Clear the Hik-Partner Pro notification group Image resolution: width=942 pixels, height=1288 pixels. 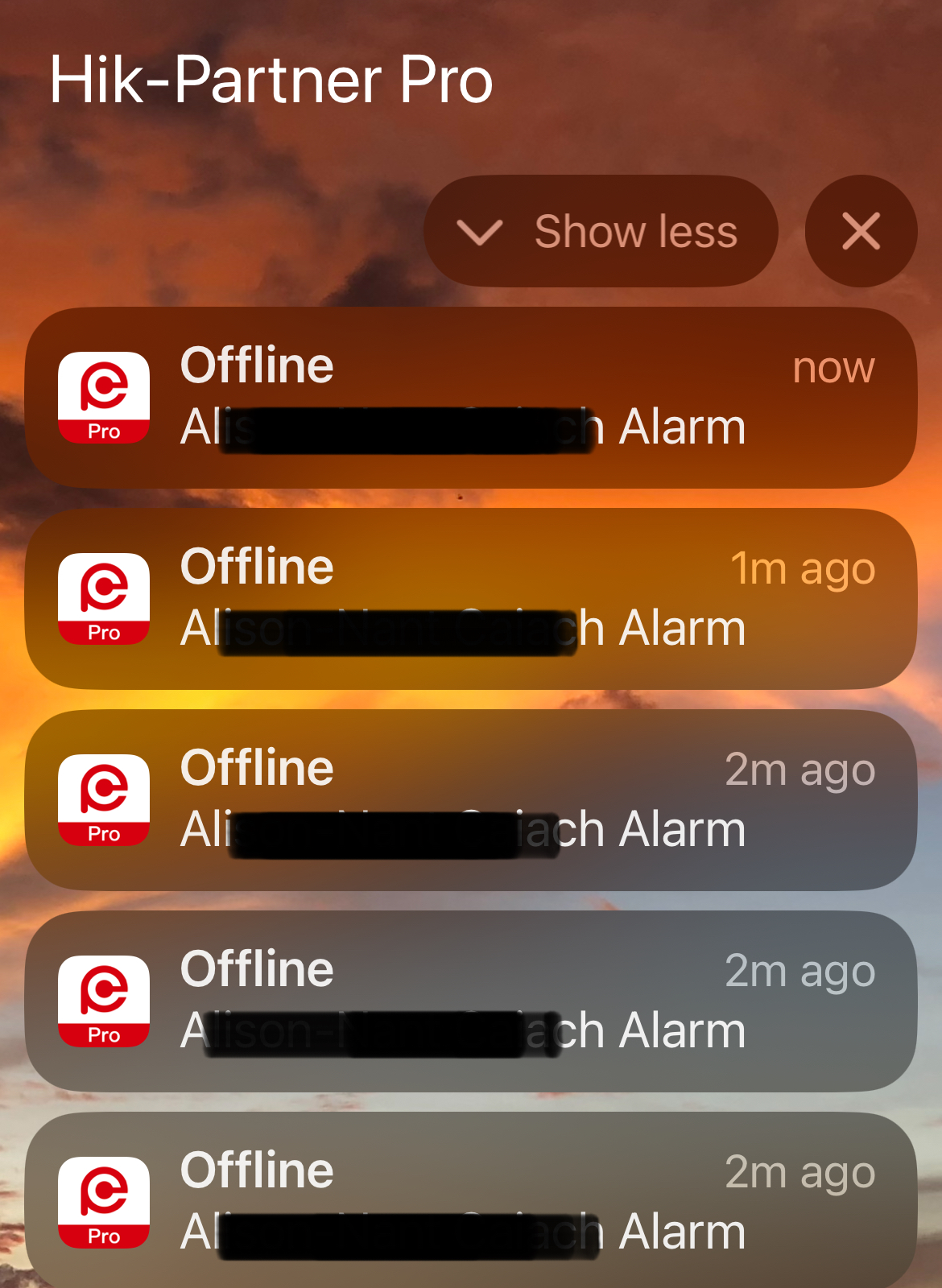[861, 232]
